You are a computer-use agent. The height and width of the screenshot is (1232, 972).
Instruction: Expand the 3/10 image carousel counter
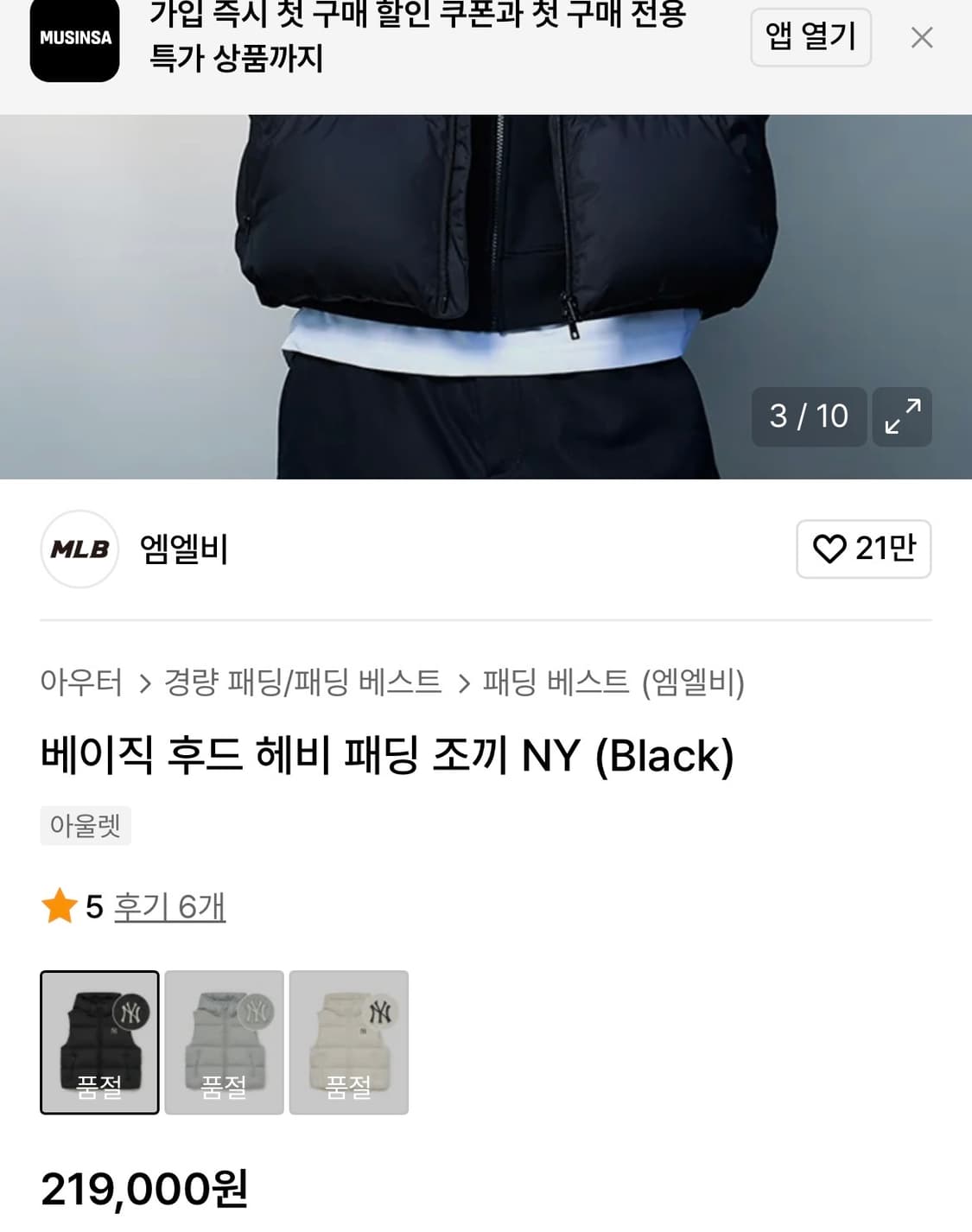click(809, 417)
